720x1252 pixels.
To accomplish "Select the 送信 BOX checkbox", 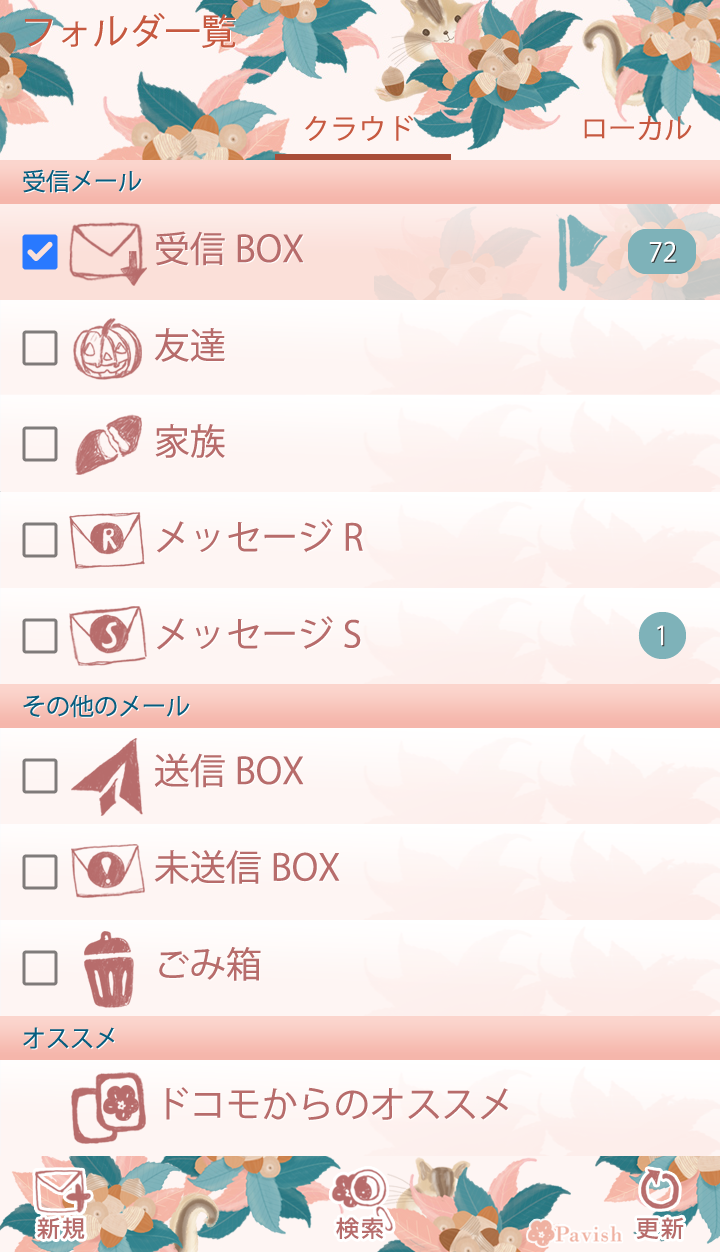I will (x=40, y=775).
